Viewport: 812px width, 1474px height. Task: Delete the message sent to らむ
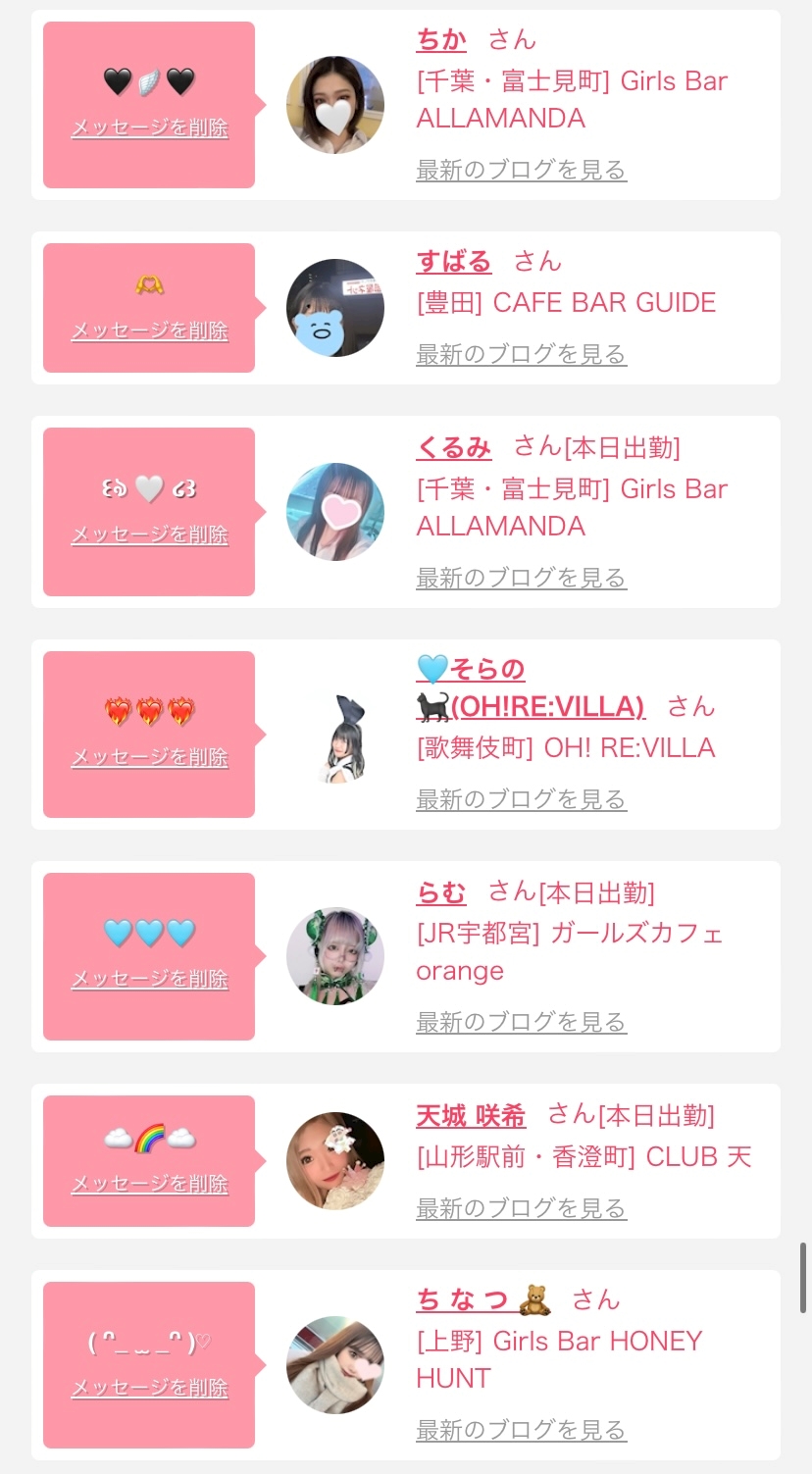click(x=149, y=980)
